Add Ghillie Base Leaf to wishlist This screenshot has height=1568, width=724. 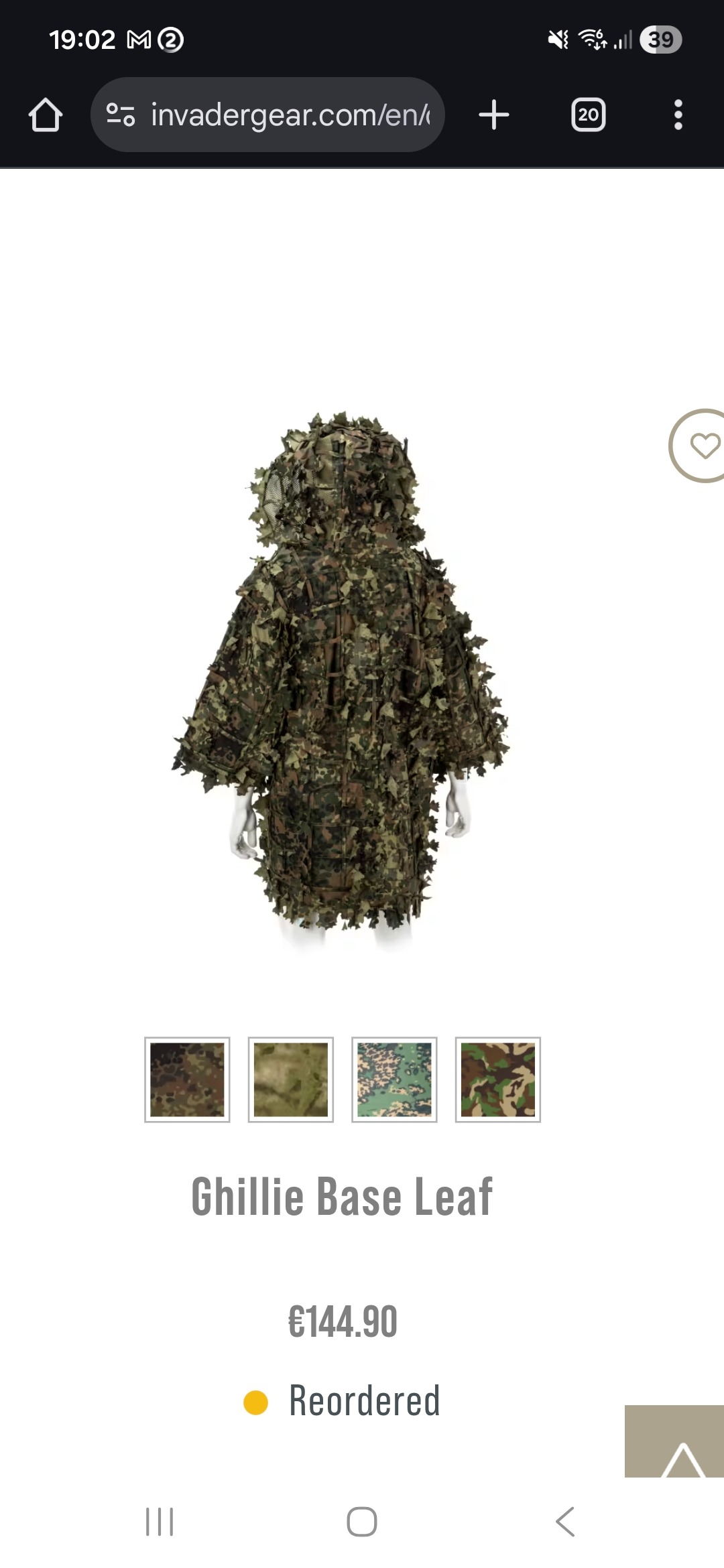coord(703,446)
